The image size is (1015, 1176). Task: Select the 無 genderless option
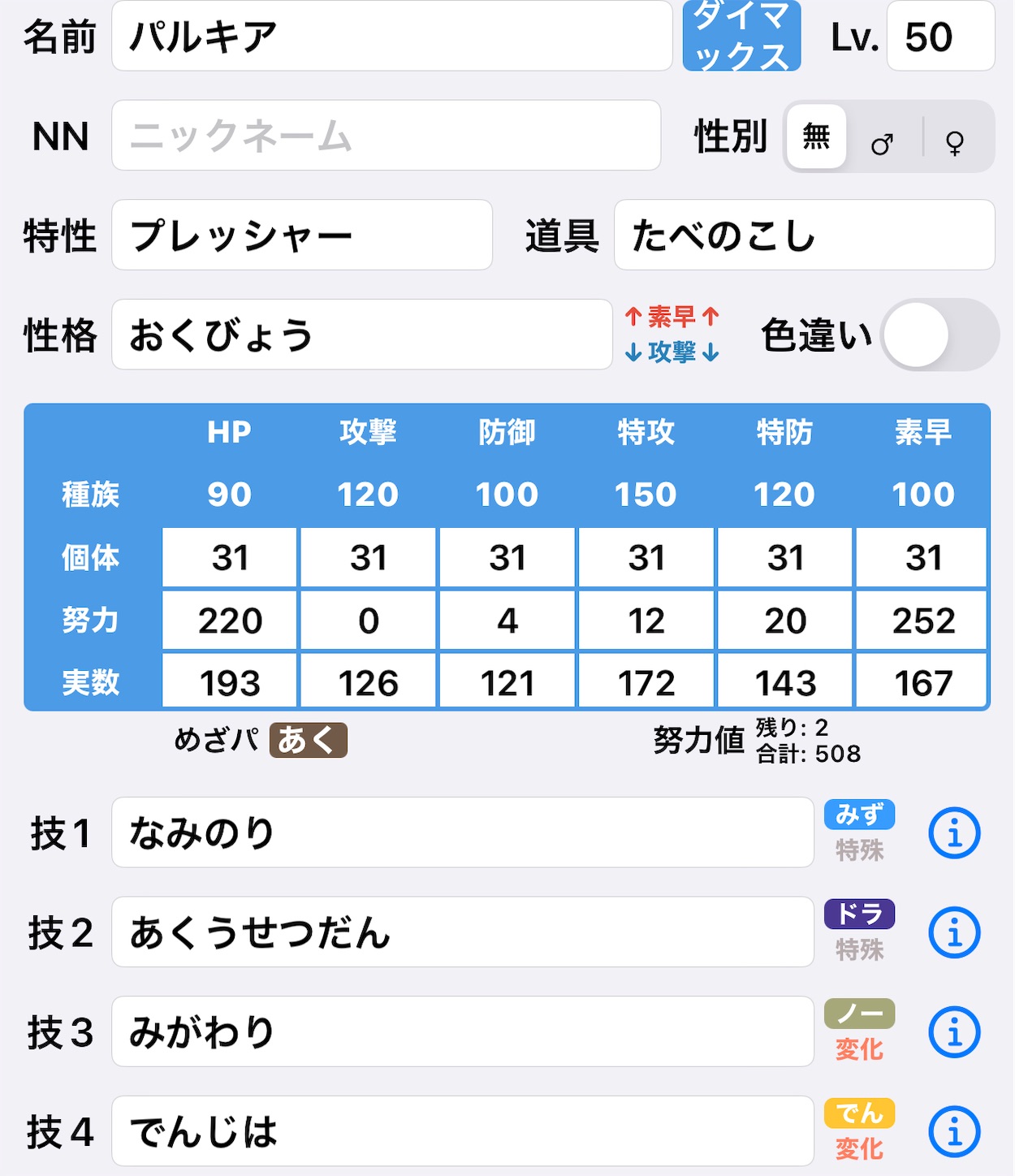click(x=815, y=137)
